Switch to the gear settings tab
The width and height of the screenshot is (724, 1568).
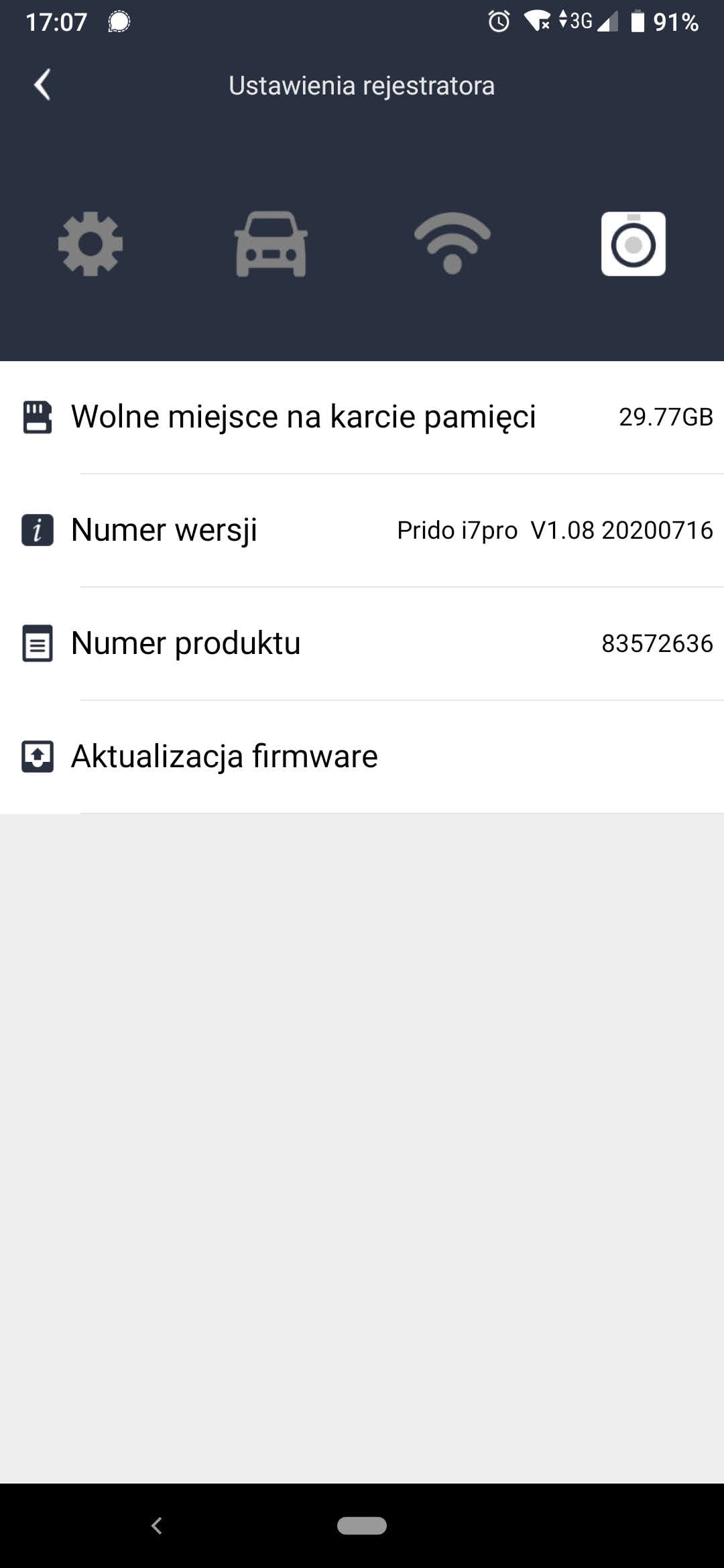(x=90, y=244)
